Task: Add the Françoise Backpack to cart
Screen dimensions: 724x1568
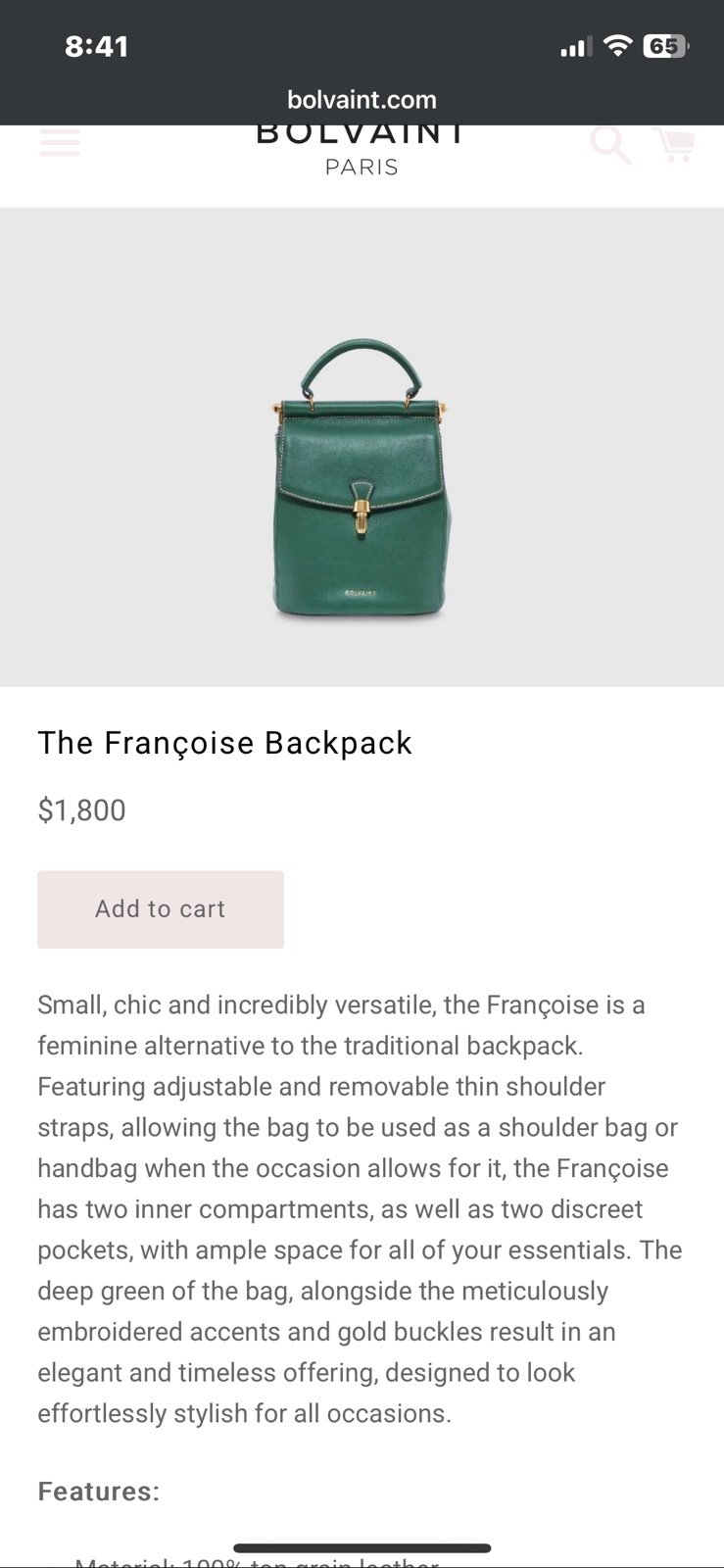Action: coord(161,909)
